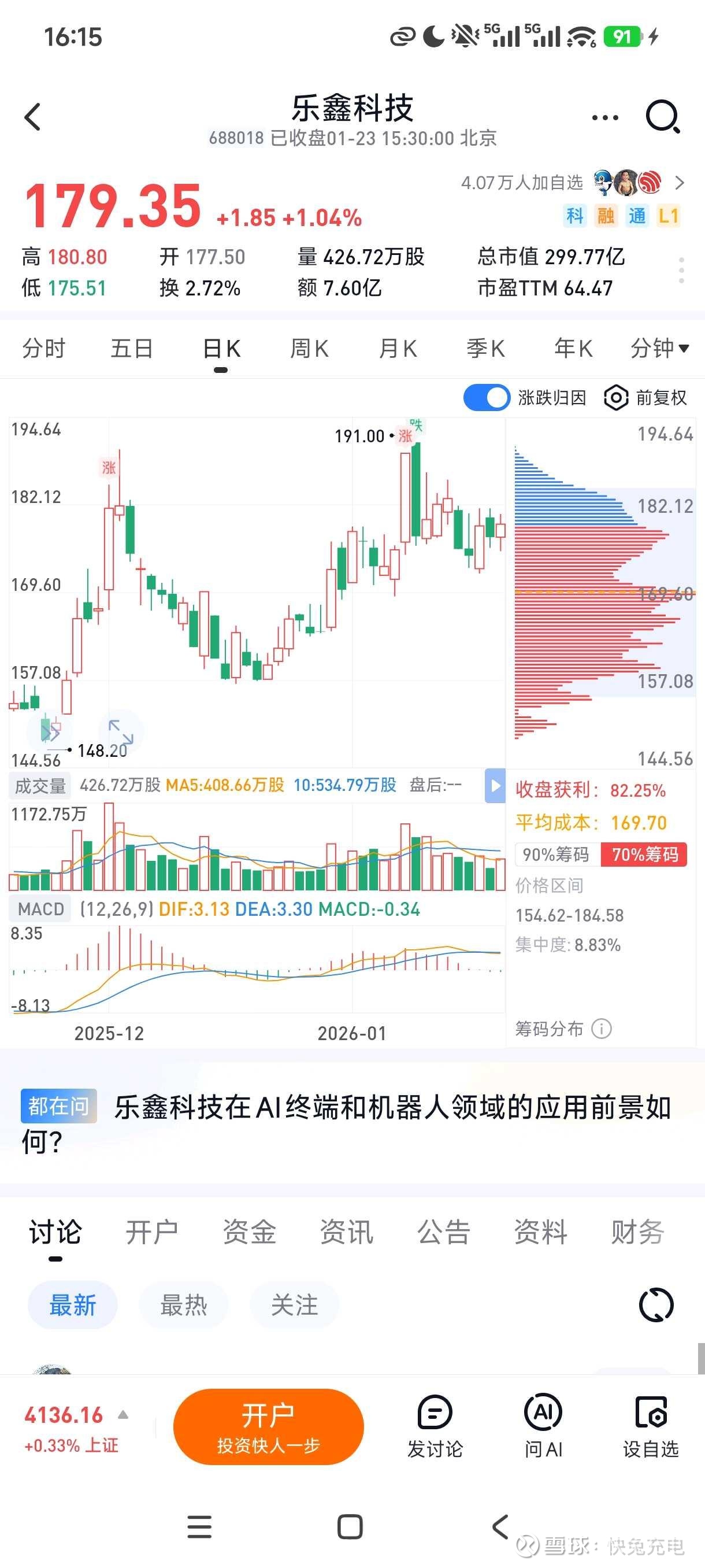Toggle the 涨跌归因 switch off

click(486, 398)
